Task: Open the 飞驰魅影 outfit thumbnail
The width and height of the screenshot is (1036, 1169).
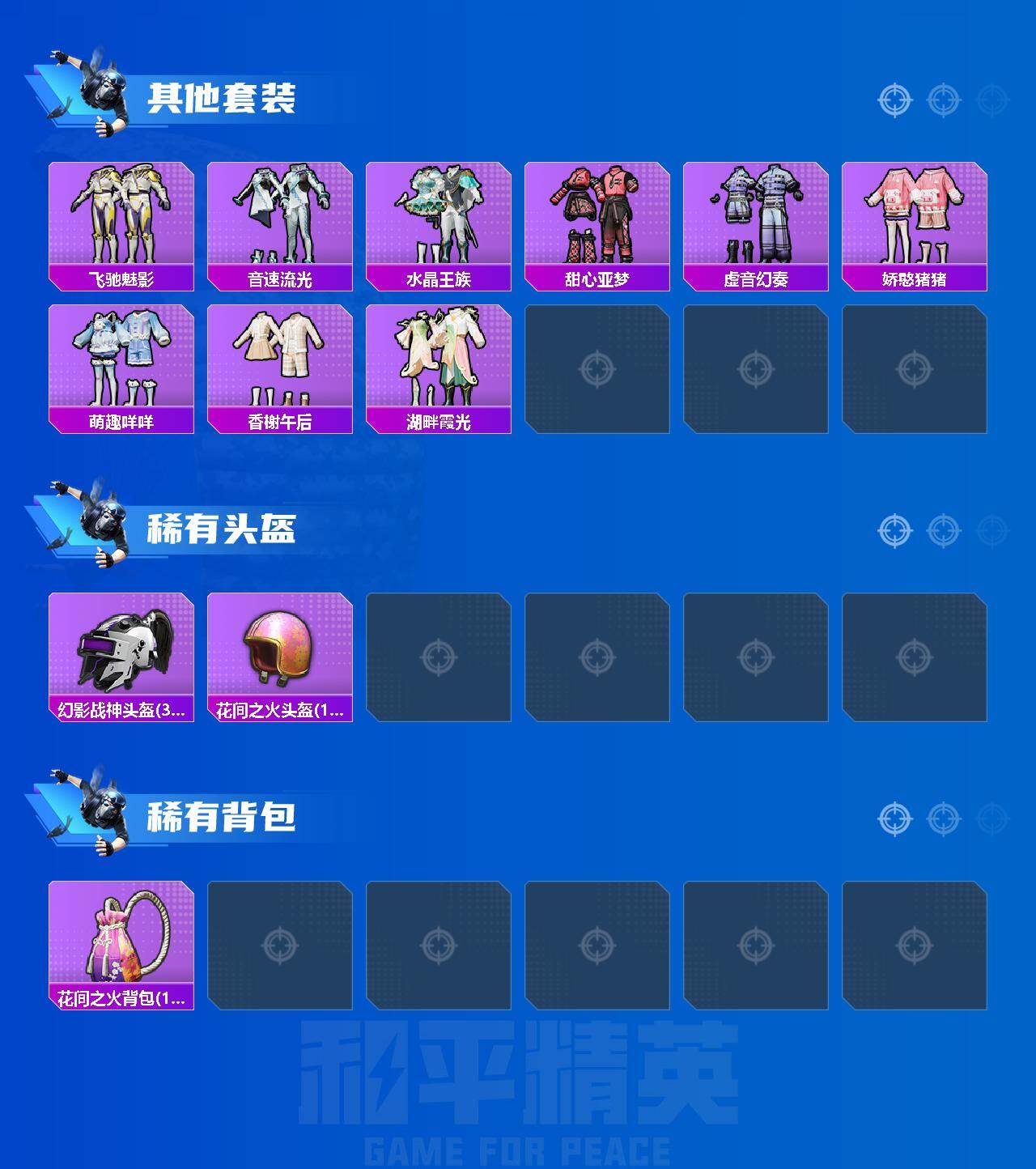Action: (121, 215)
